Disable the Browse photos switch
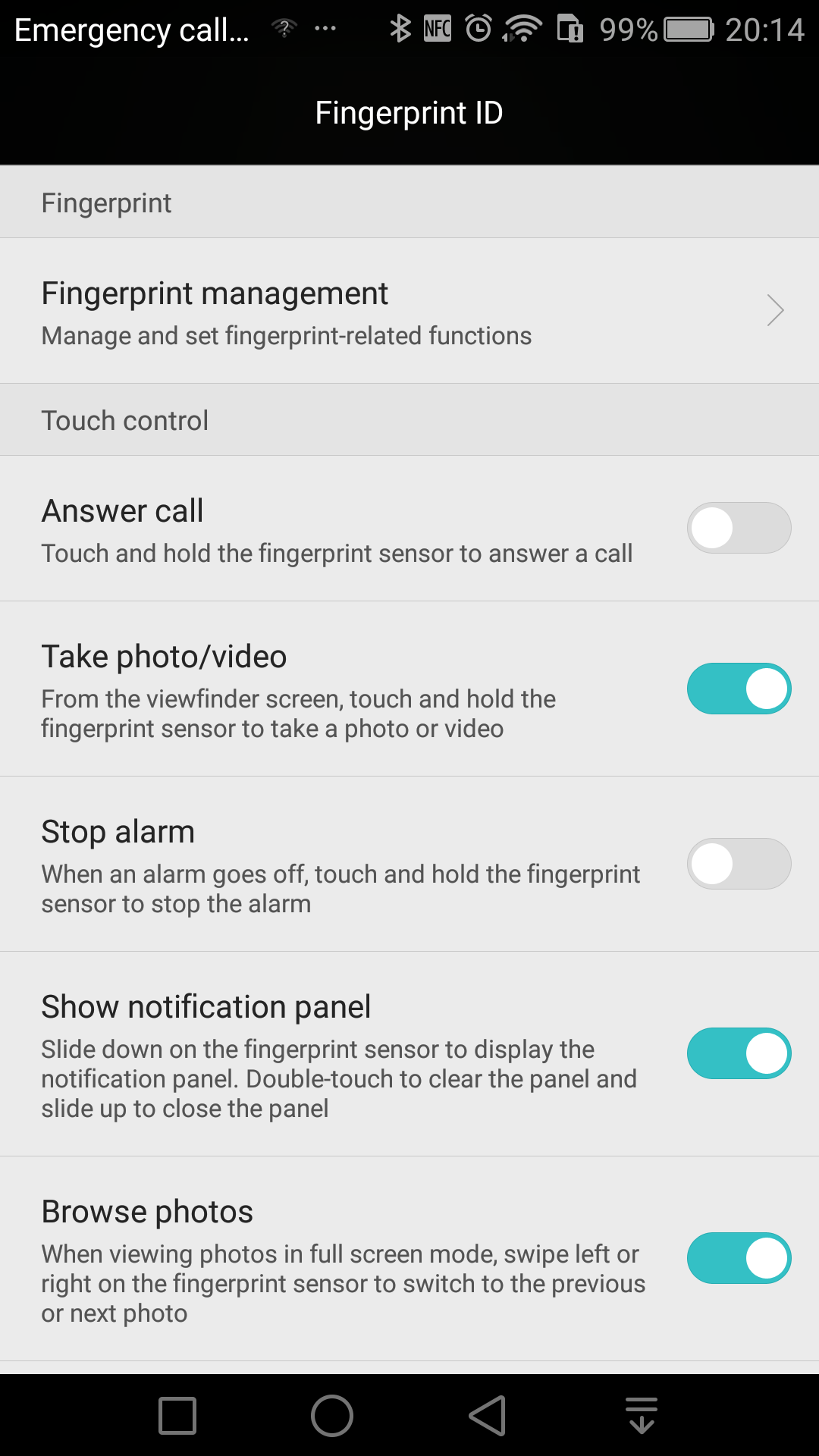The image size is (819, 1456). [739, 1258]
